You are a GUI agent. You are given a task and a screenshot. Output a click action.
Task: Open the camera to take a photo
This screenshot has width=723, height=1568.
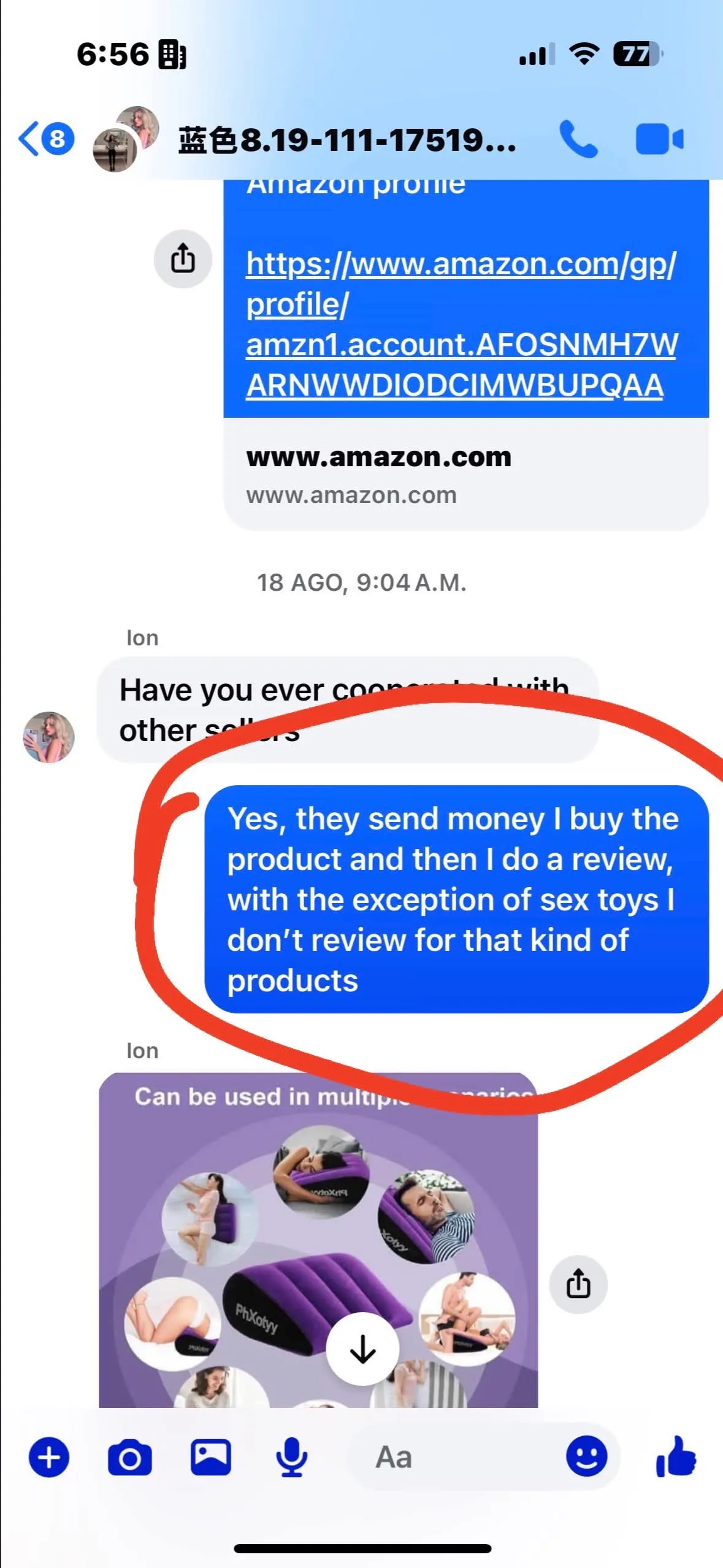129,1458
